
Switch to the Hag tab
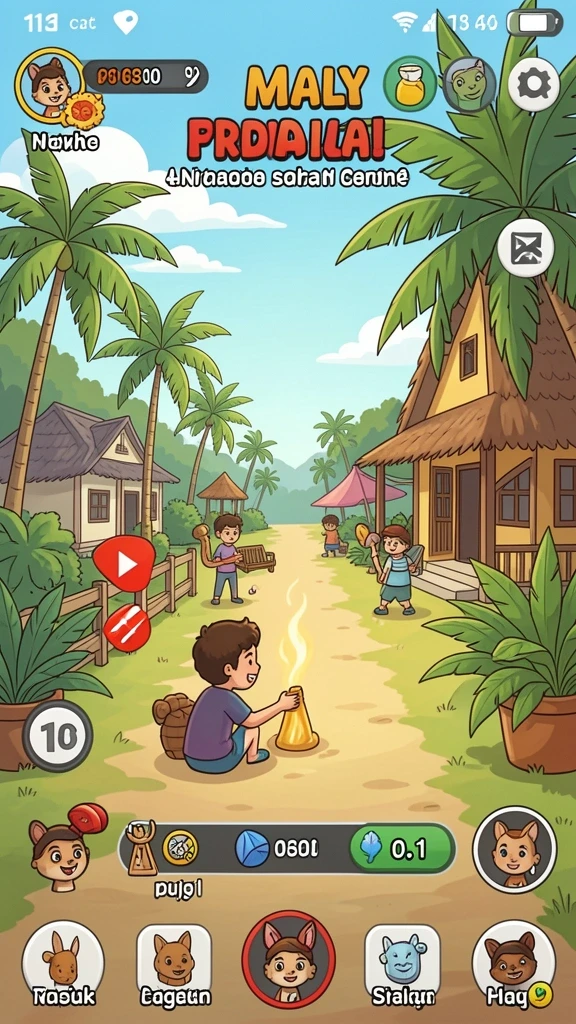coord(513,965)
